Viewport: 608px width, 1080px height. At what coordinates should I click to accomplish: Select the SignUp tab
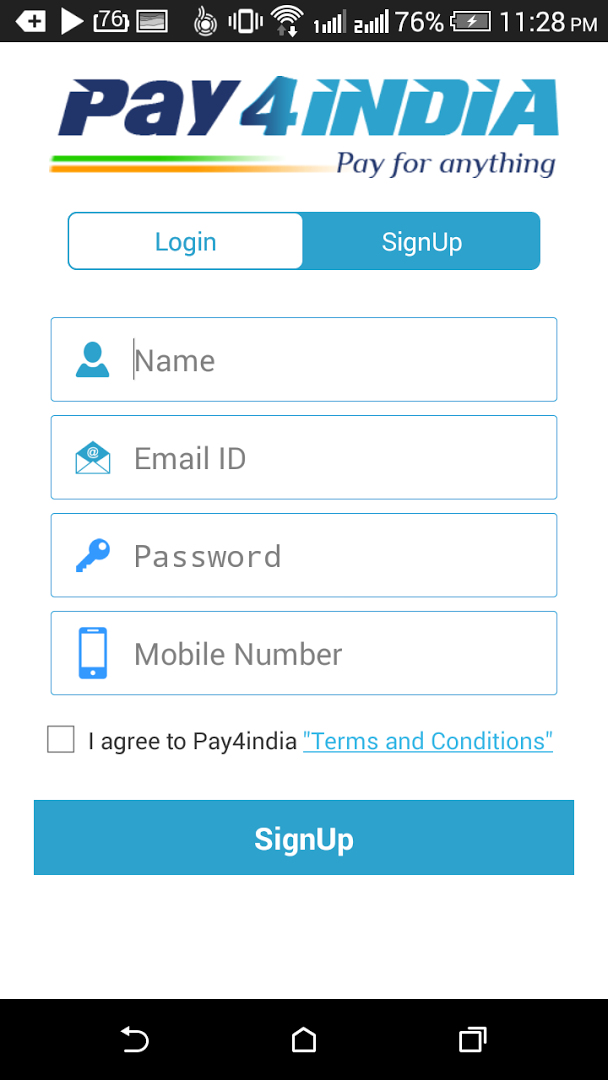pos(421,241)
